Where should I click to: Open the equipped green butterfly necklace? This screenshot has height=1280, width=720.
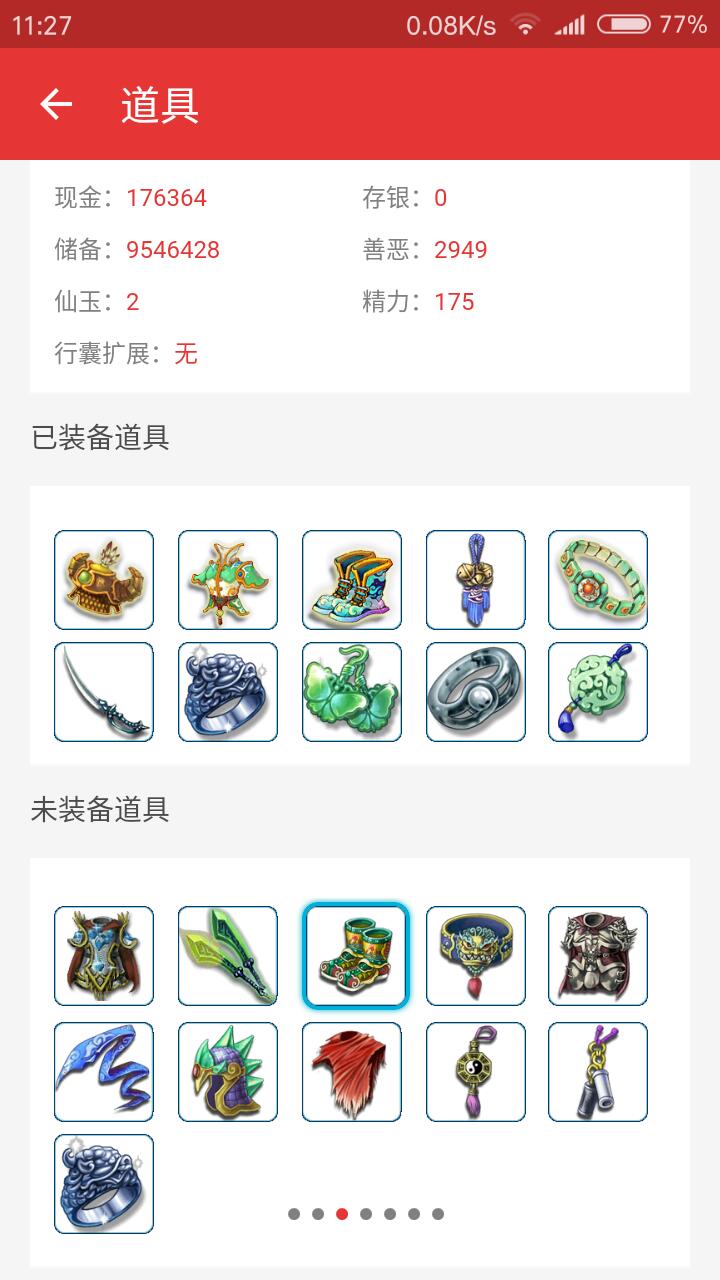(x=228, y=580)
